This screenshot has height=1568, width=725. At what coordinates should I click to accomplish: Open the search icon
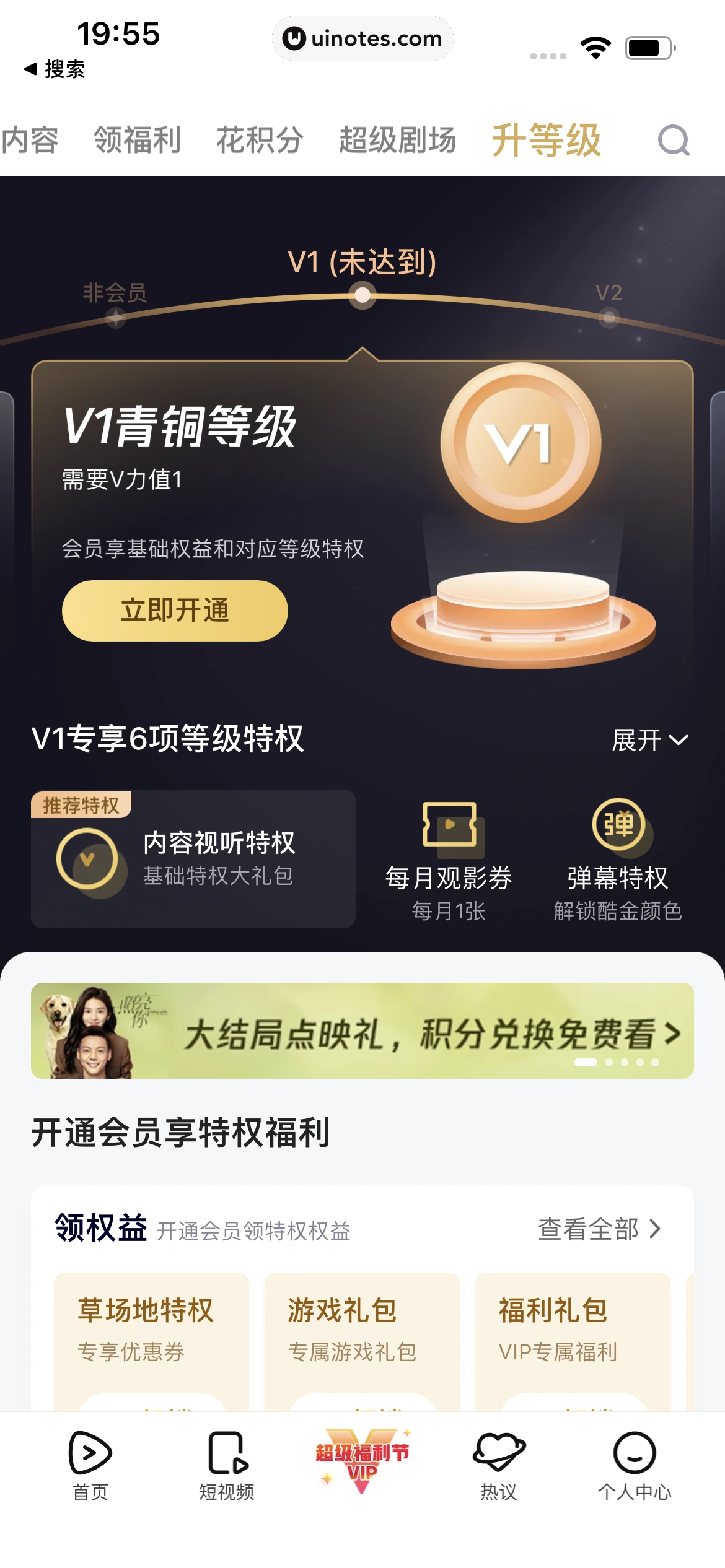coord(675,141)
